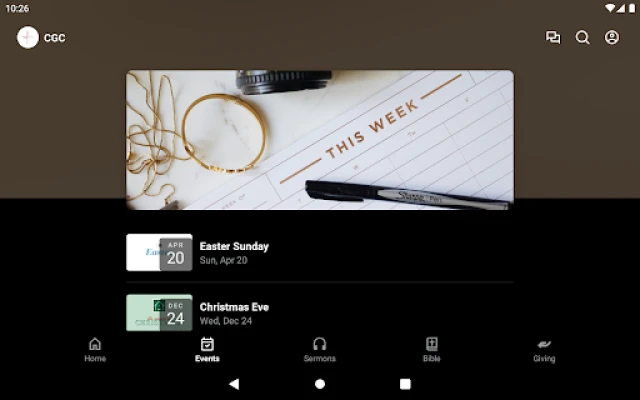
Task: Go to the Sermons tab
Action: (320, 349)
